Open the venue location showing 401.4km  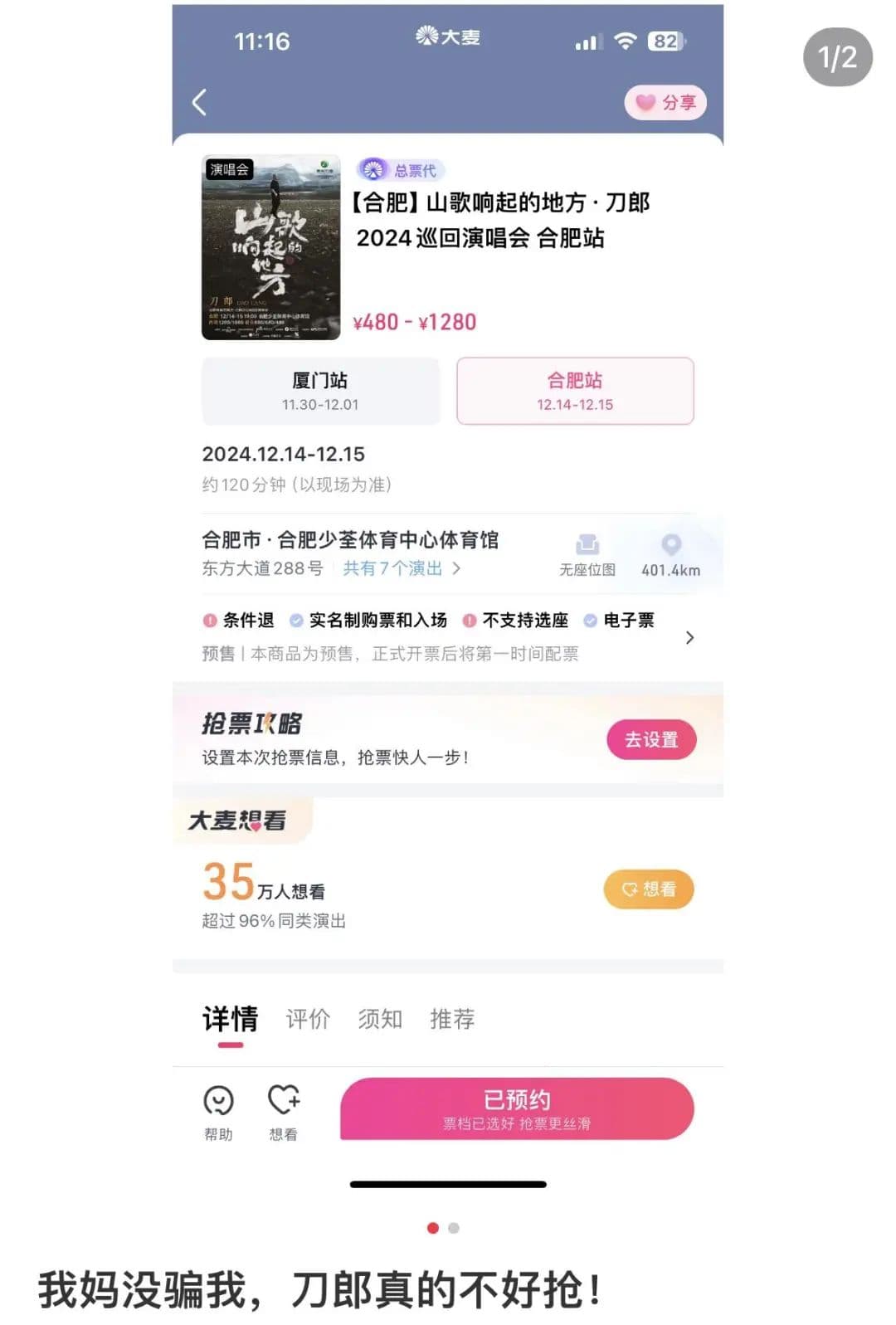tap(670, 554)
